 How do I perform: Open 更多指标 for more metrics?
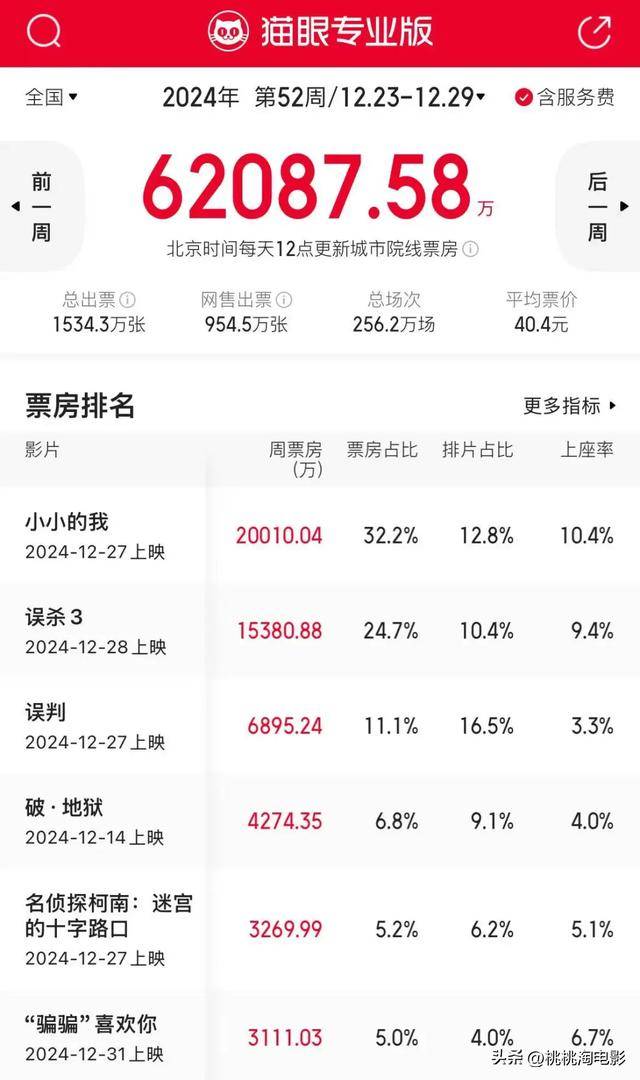569,405
